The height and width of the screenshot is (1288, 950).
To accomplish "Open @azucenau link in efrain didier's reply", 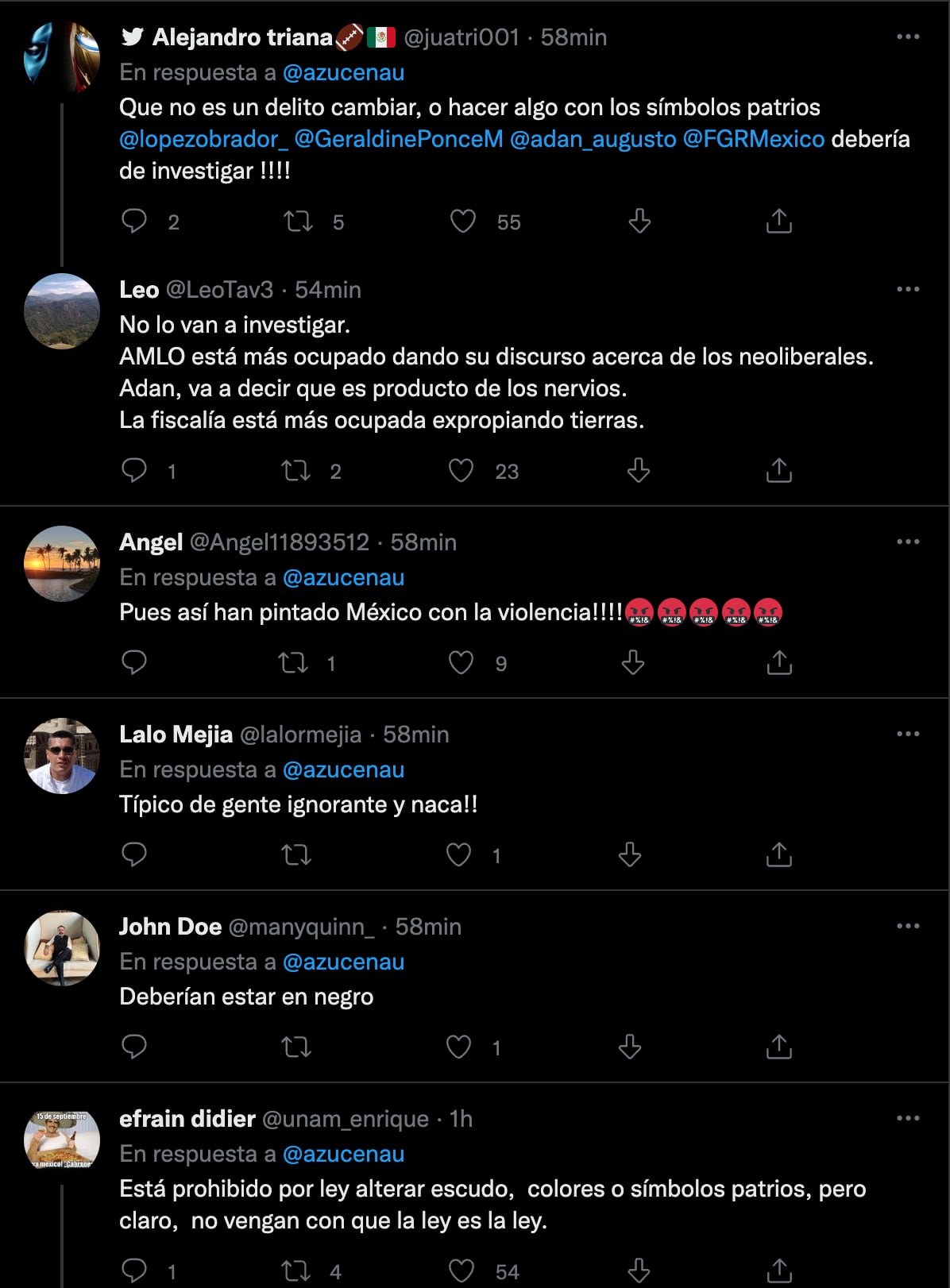I will [343, 1154].
